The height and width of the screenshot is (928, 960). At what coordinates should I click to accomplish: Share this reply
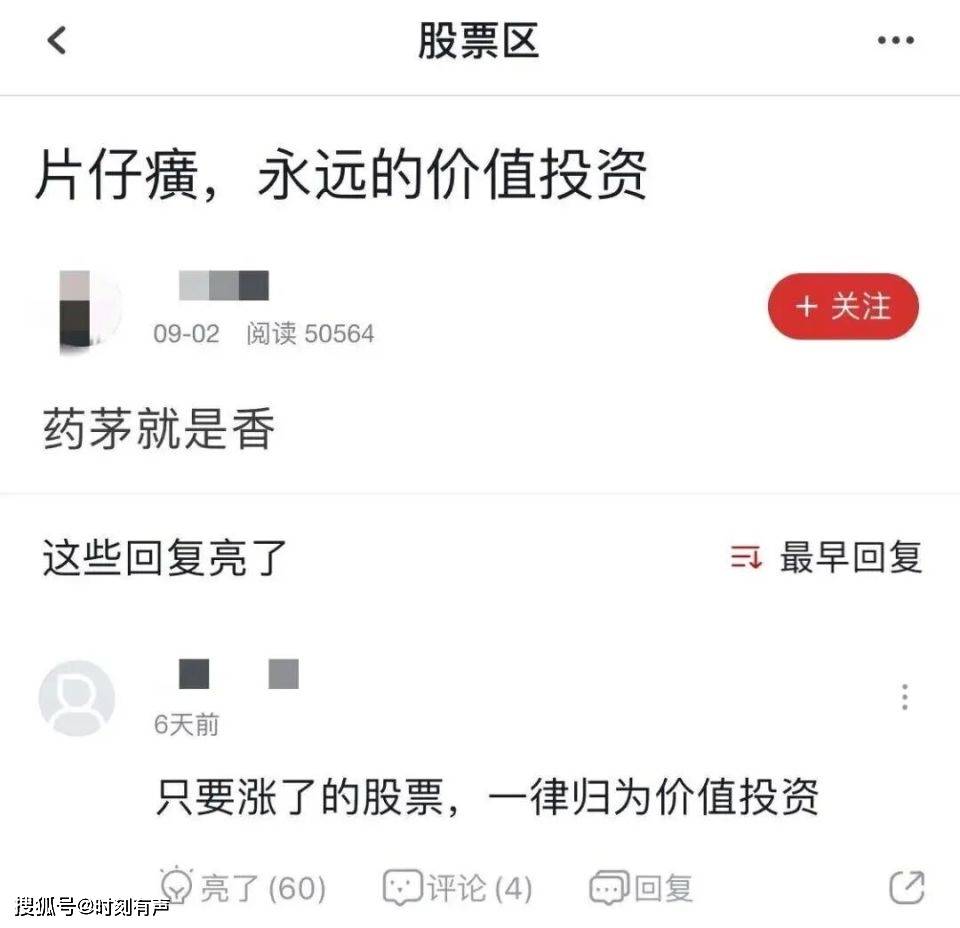[x=906, y=886]
